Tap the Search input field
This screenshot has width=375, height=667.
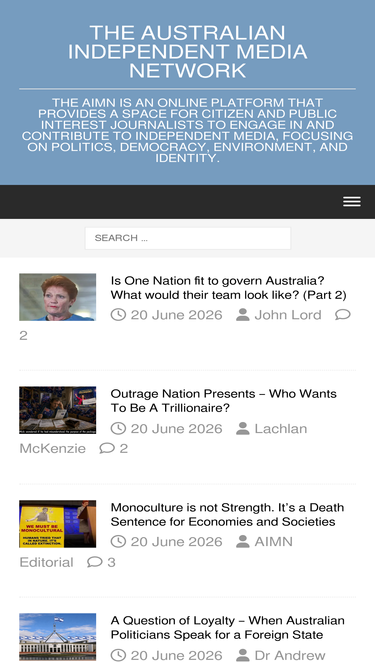(188, 238)
